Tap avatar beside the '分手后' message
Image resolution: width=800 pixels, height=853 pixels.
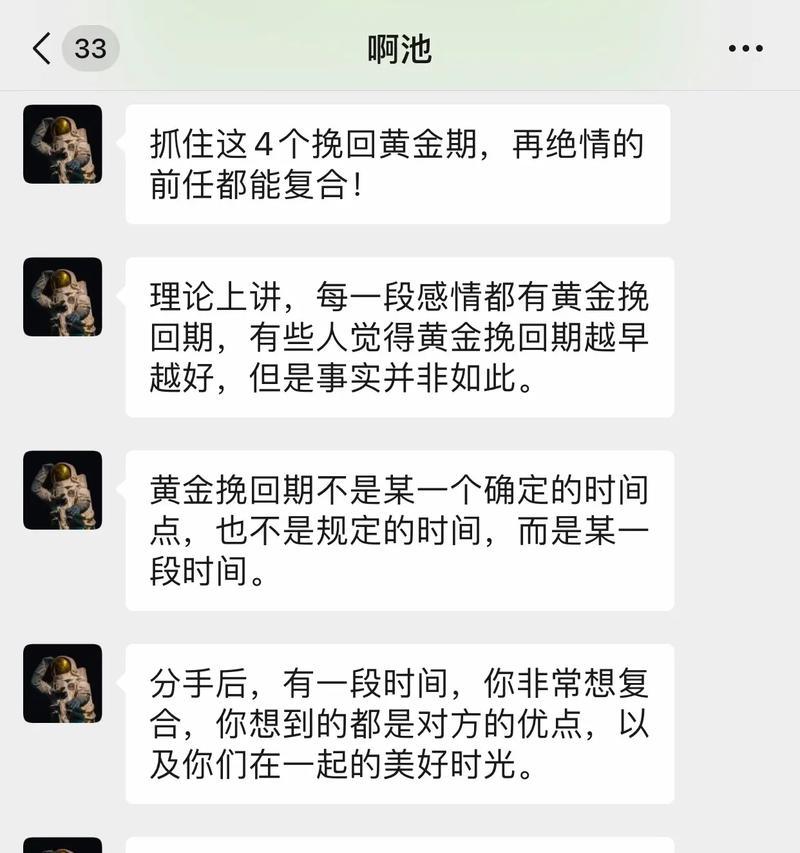click(62, 683)
